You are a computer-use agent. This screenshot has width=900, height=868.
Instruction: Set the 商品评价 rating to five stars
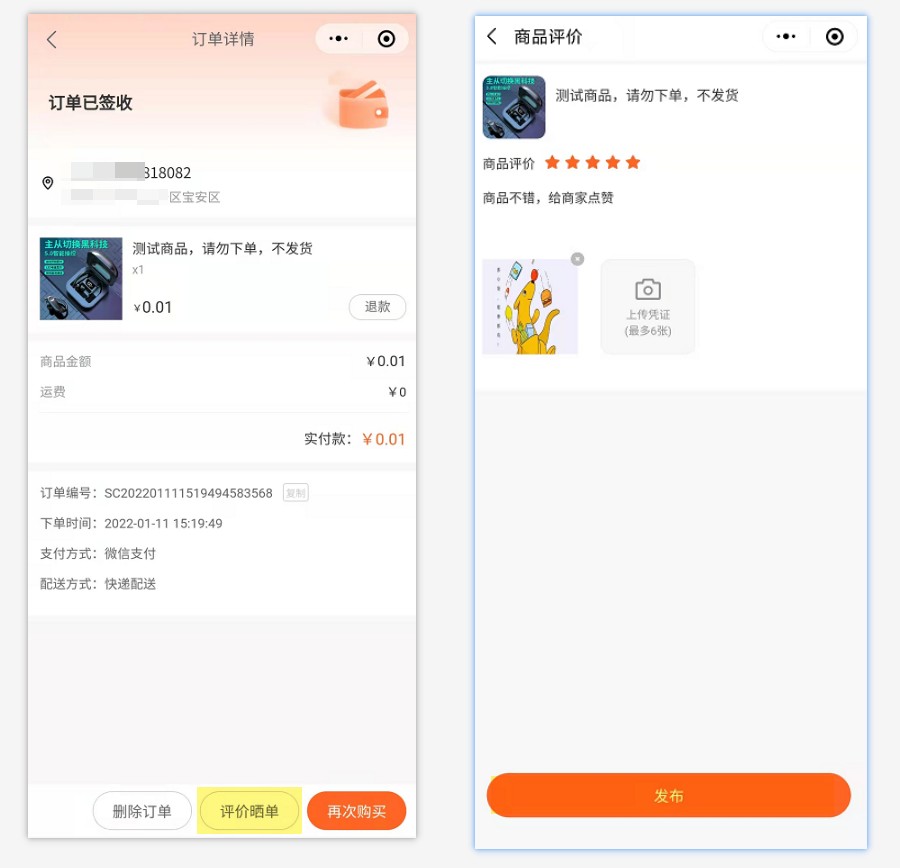(633, 162)
